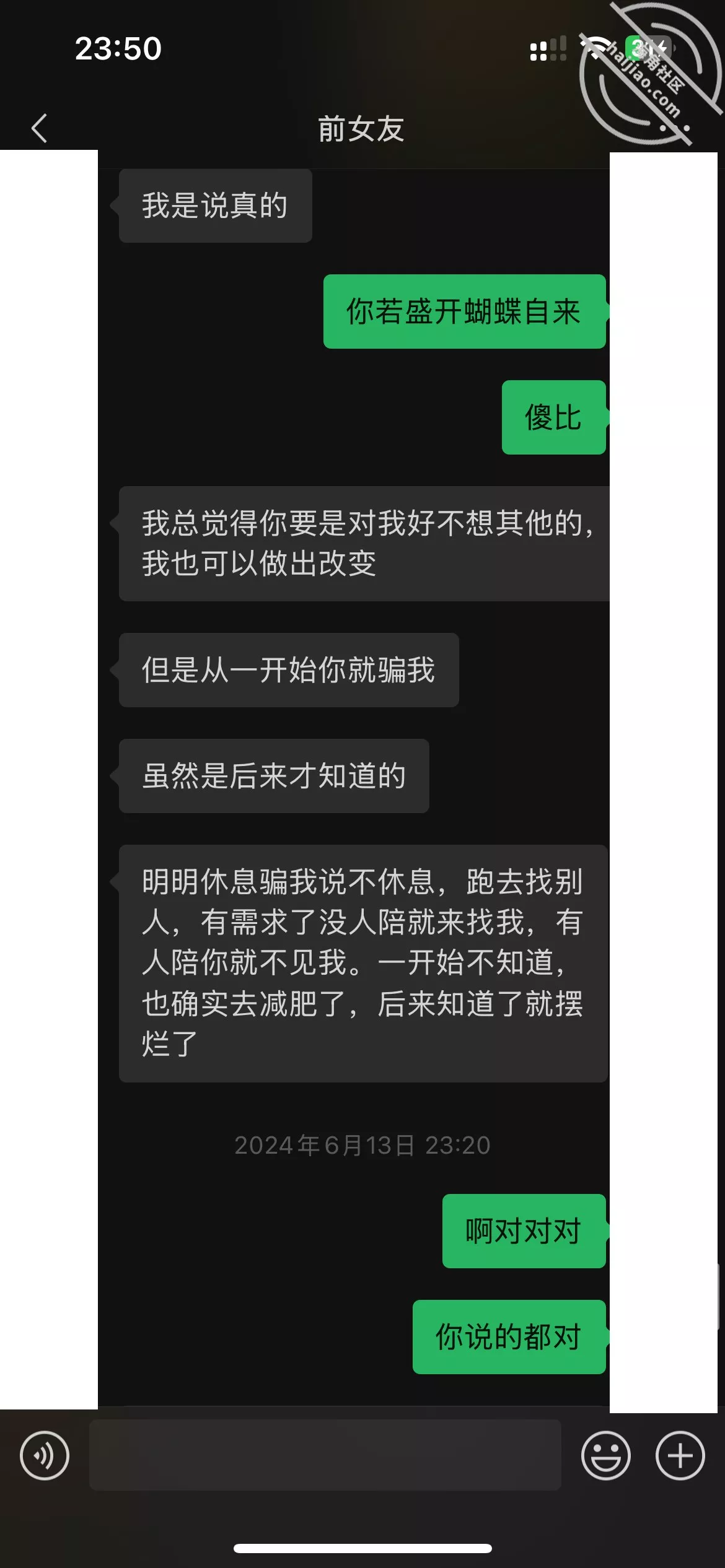Switch to voice message input
The width and height of the screenshot is (725, 1568).
coord(45,1455)
